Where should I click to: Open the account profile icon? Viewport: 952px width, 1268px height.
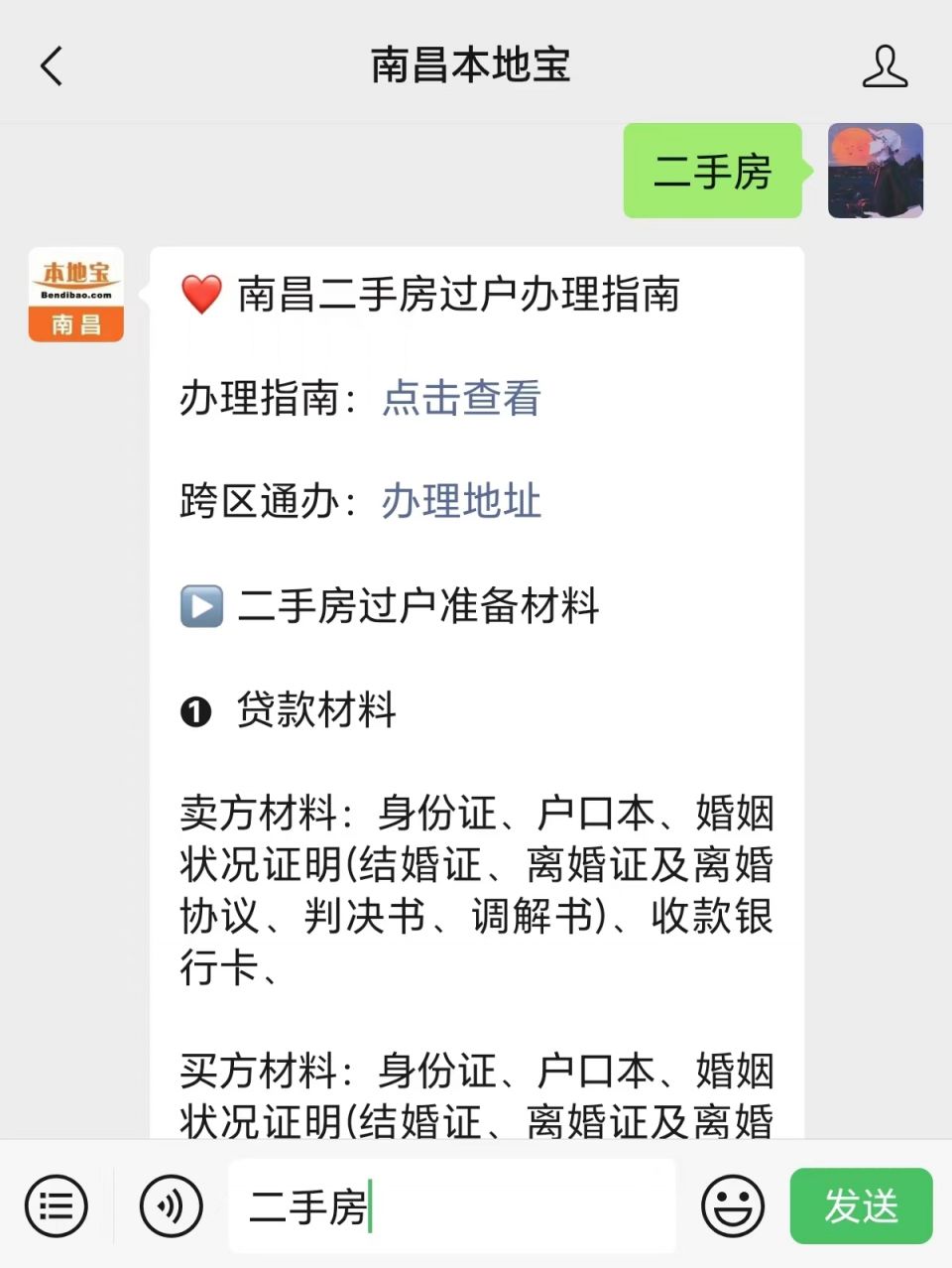coord(884,66)
